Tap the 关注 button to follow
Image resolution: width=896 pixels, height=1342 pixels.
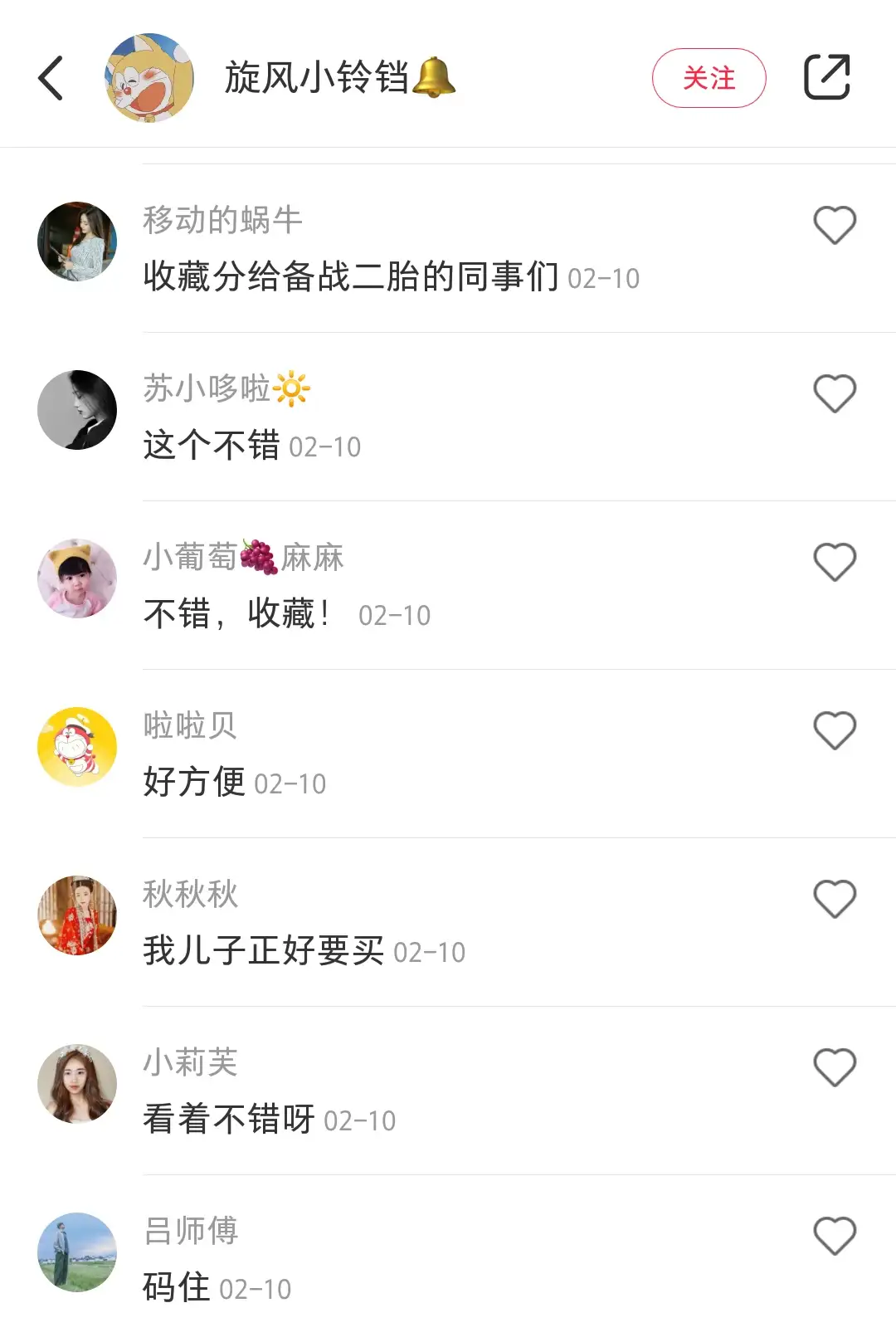(709, 78)
